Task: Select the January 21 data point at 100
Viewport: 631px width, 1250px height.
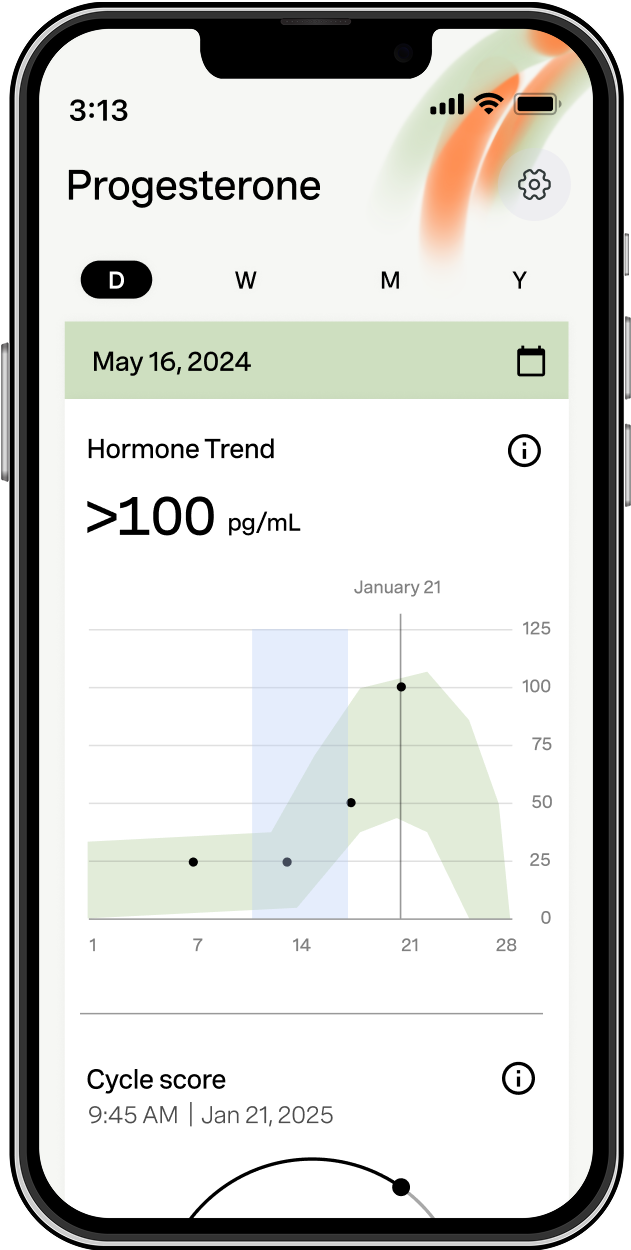Action: click(x=401, y=687)
